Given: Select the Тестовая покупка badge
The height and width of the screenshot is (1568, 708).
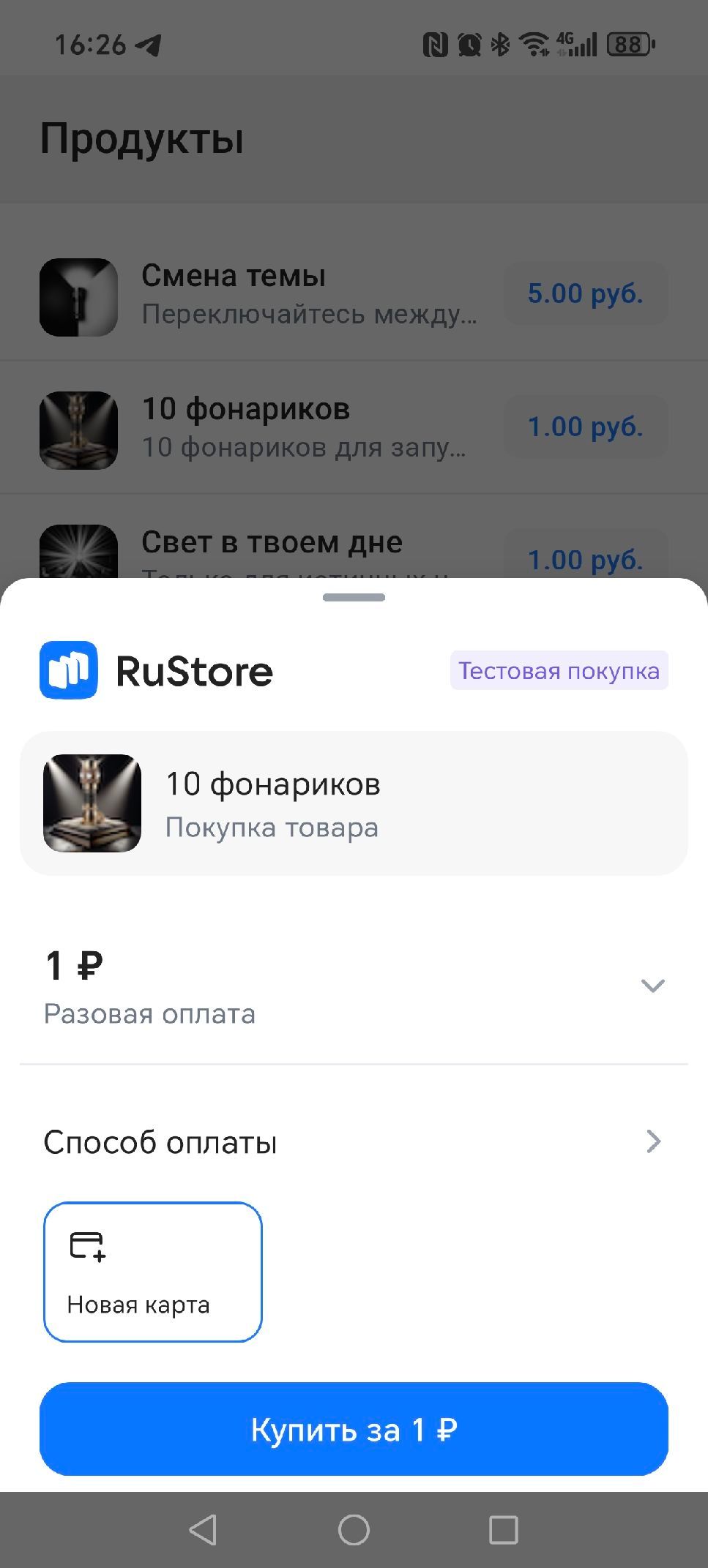Looking at the screenshot, I should click(x=558, y=669).
